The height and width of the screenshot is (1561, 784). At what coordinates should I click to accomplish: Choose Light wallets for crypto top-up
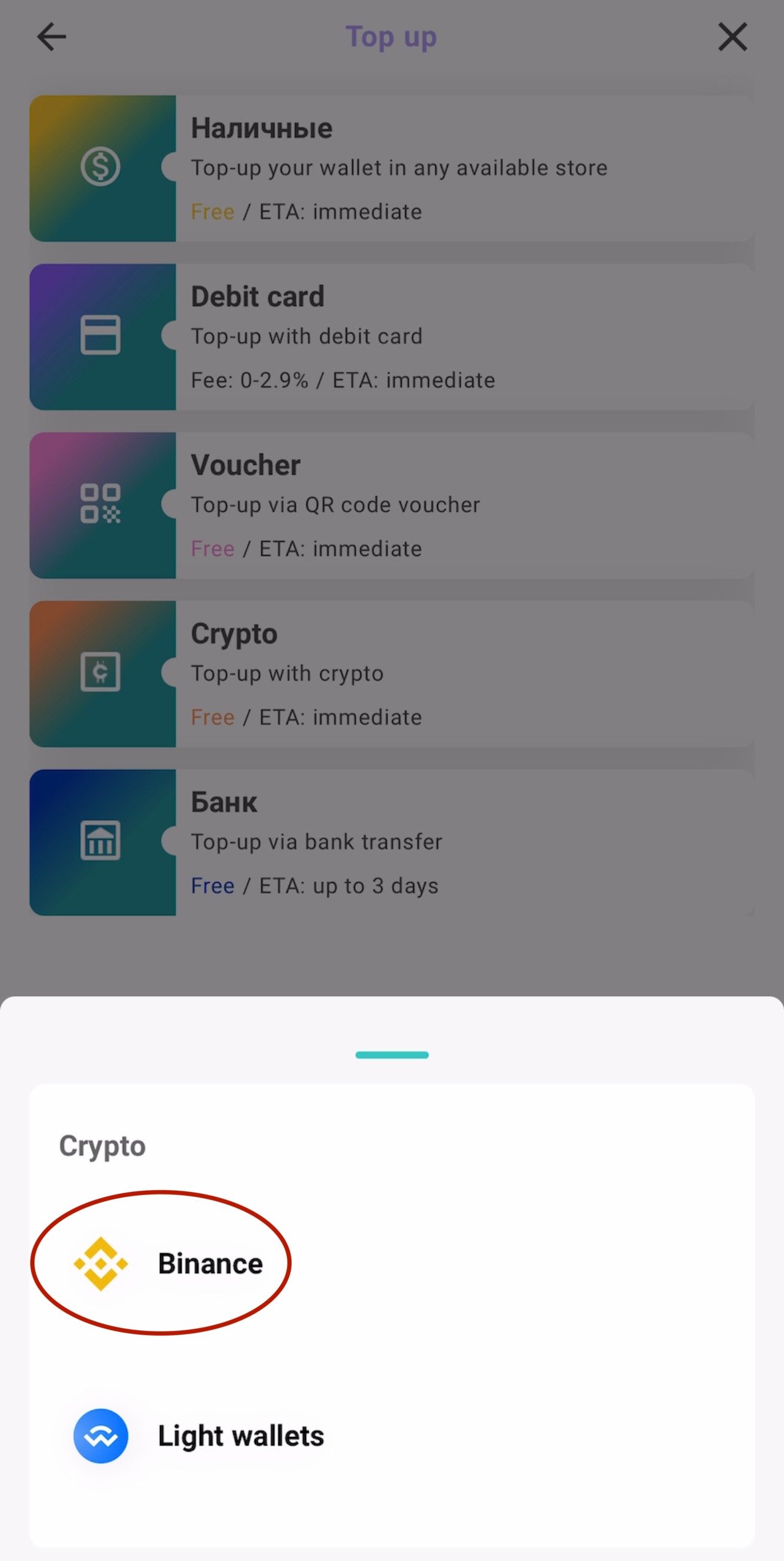(198, 1436)
